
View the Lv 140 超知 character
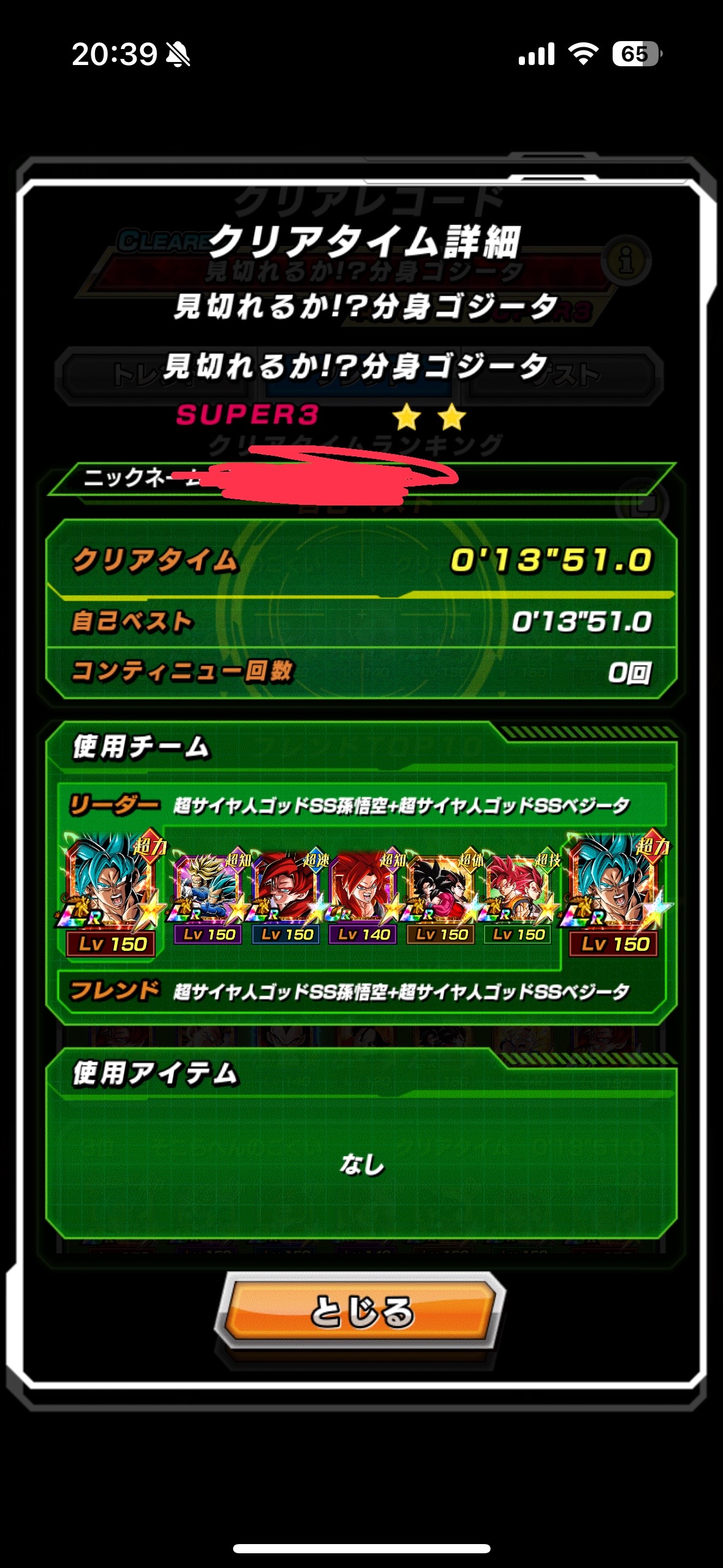[x=364, y=896]
